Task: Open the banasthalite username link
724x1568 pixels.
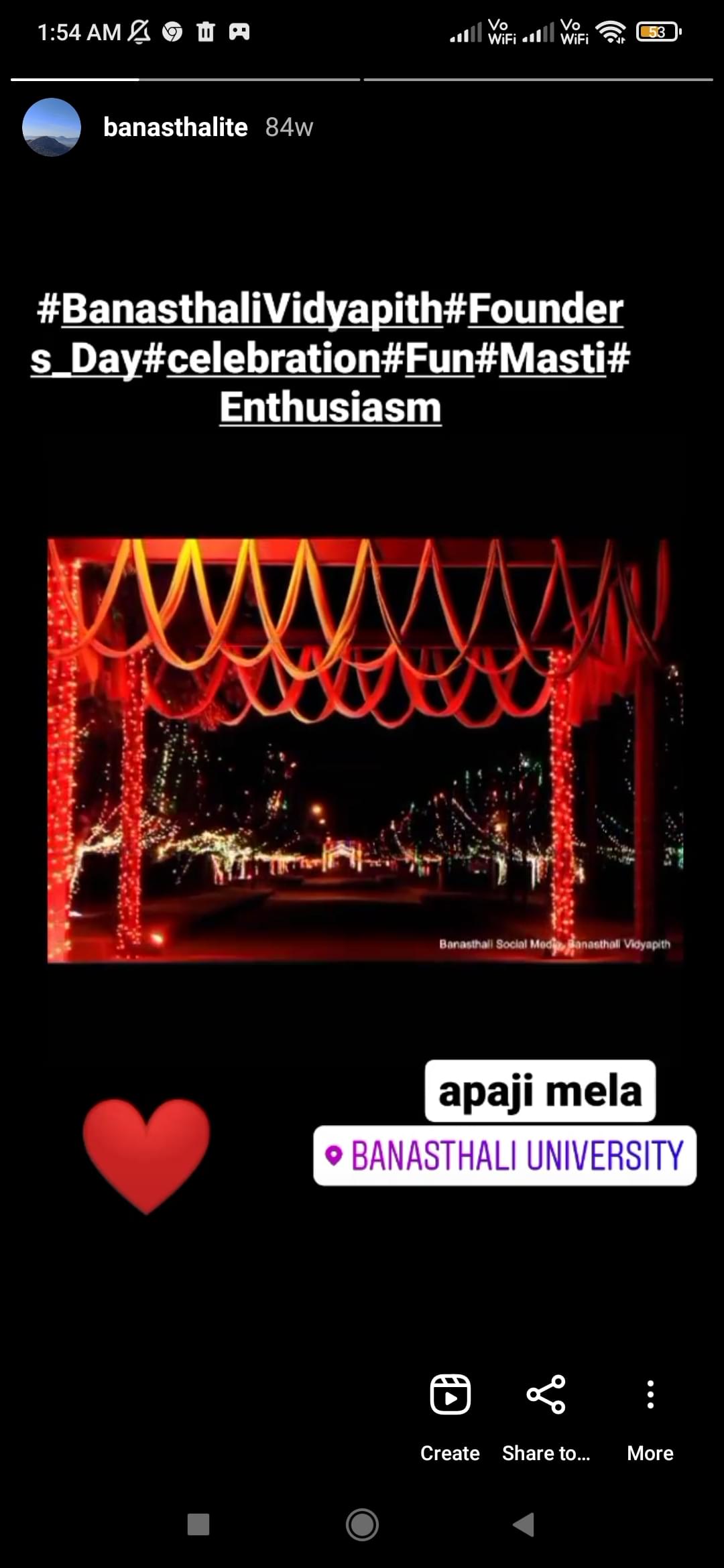Action: (175, 127)
